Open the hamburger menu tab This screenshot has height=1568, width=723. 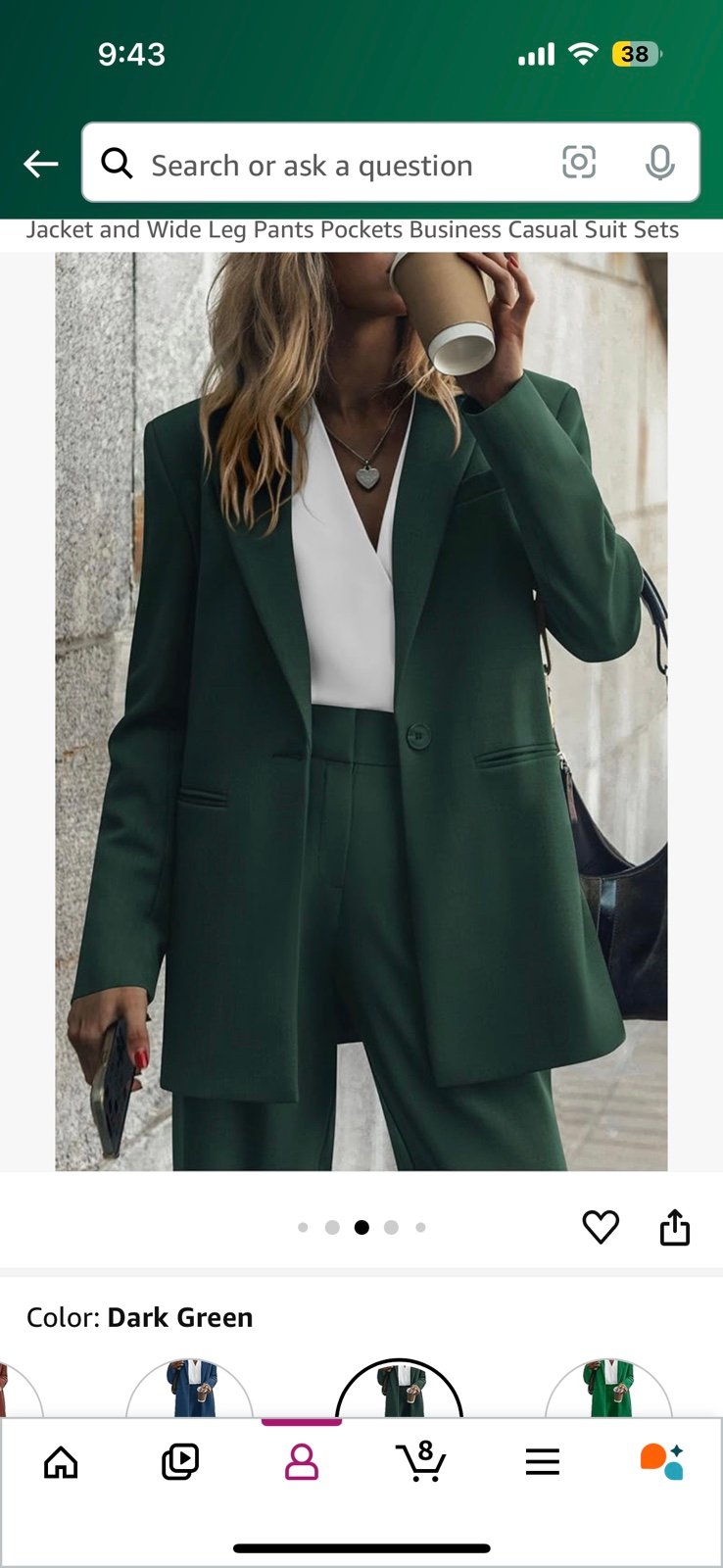tap(543, 1462)
